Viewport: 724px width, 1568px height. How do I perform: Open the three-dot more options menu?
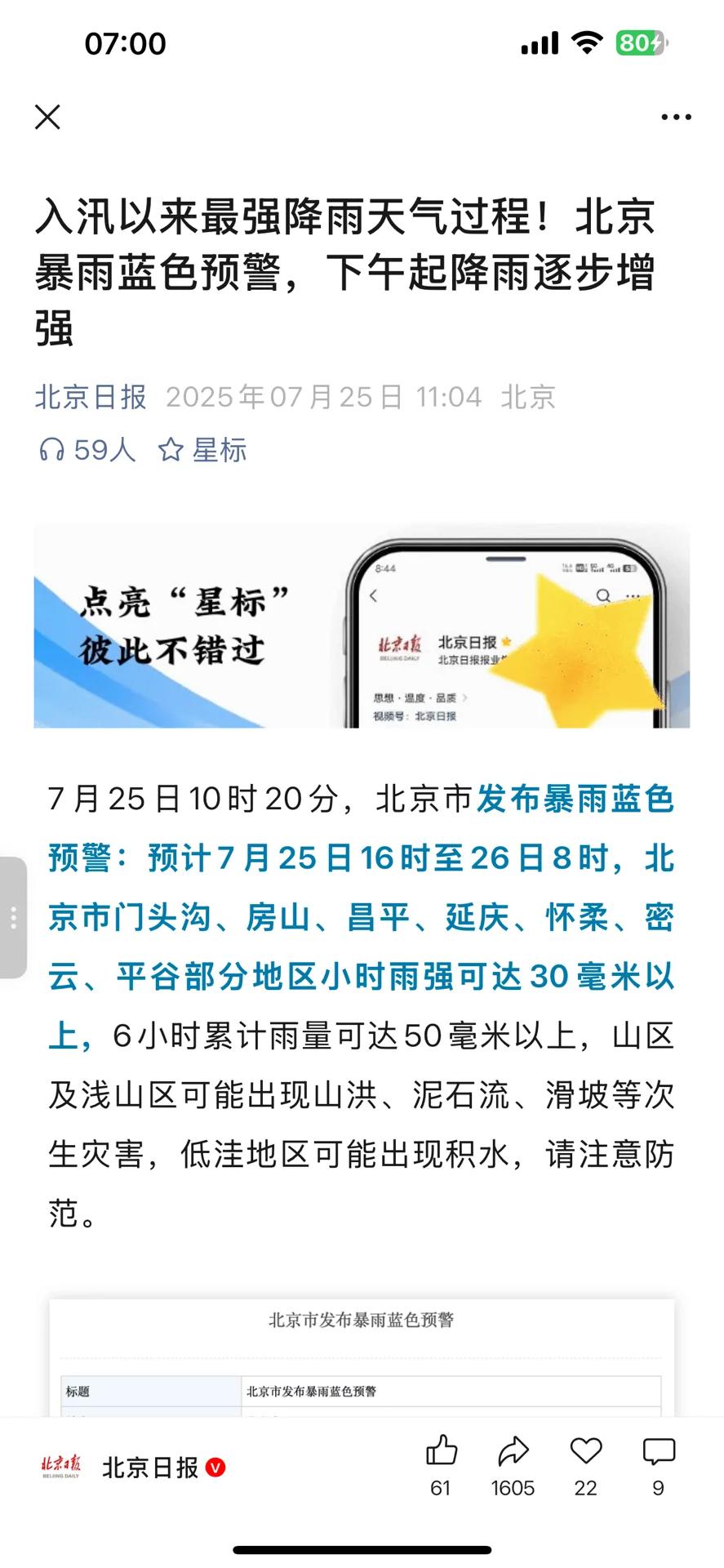tap(676, 117)
